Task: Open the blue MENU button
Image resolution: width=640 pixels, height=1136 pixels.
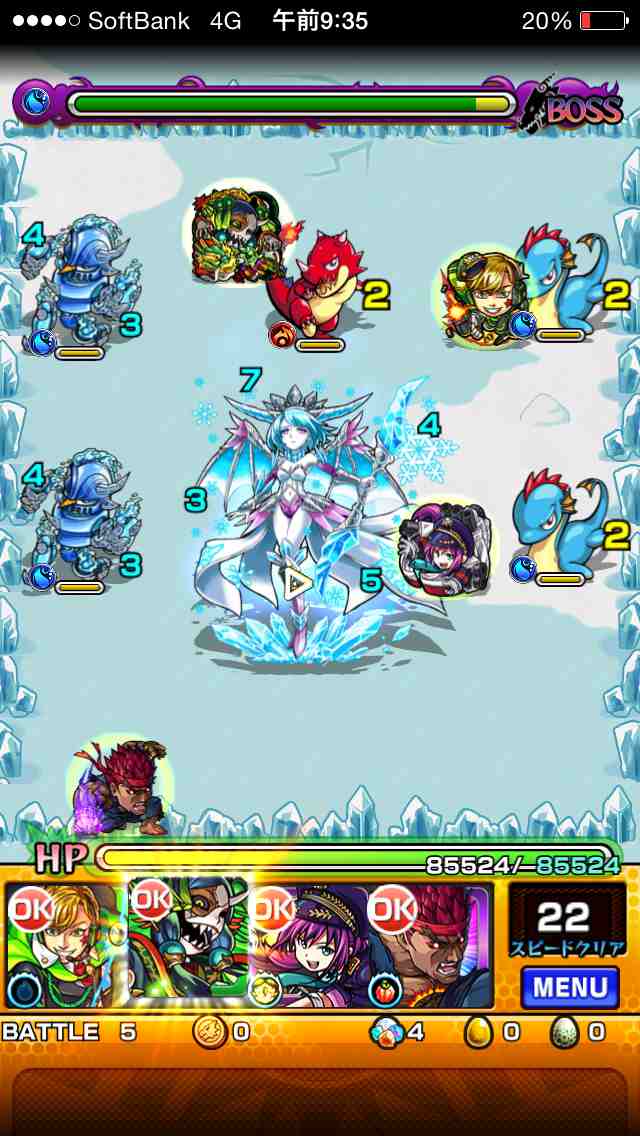Action: click(x=569, y=987)
